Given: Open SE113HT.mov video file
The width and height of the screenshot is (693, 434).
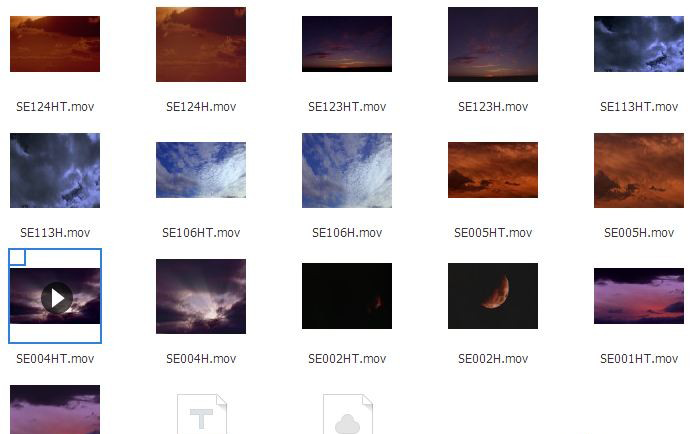Looking at the screenshot, I should (639, 44).
